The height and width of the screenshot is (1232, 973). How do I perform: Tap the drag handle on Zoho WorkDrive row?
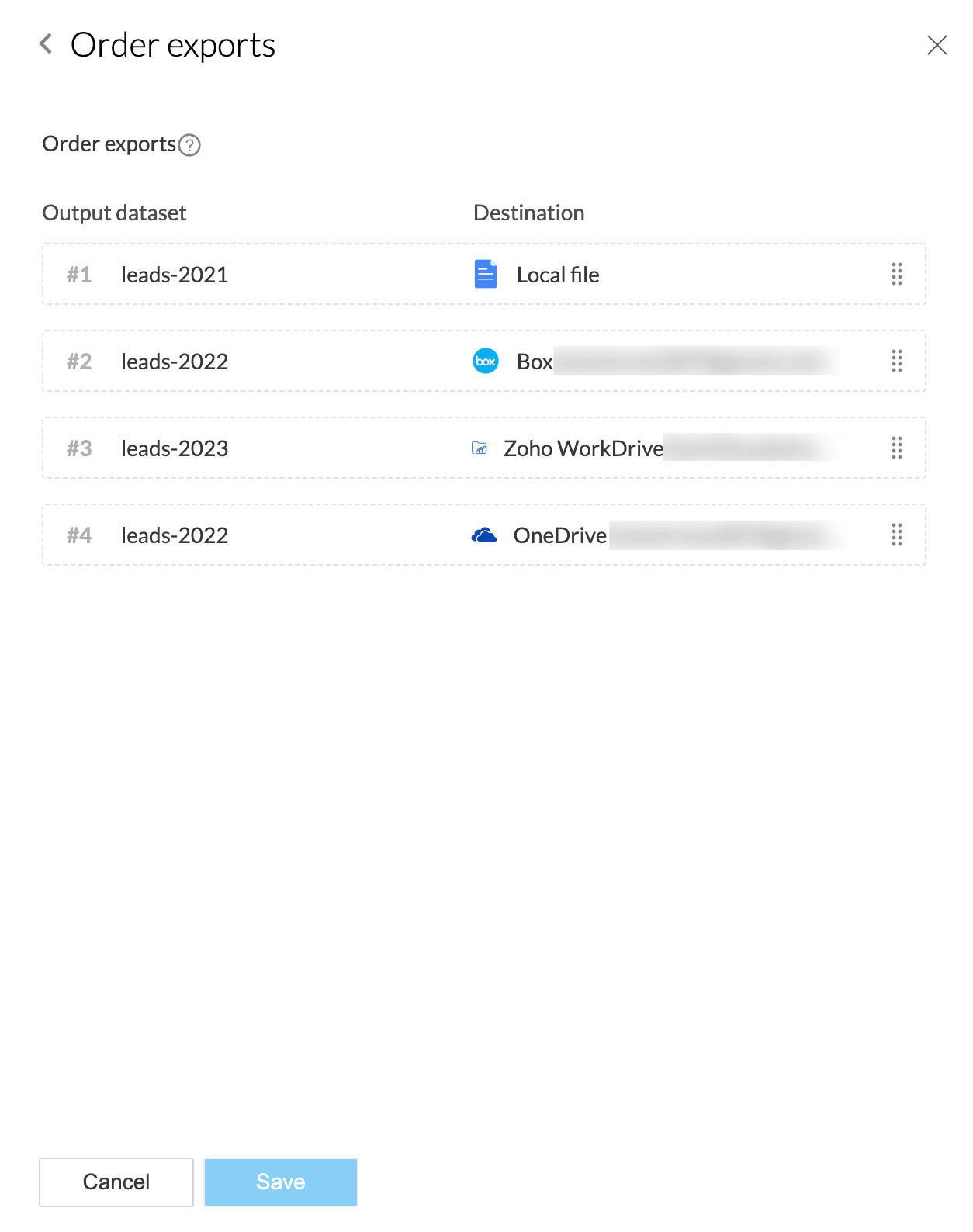[x=896, y=448]
